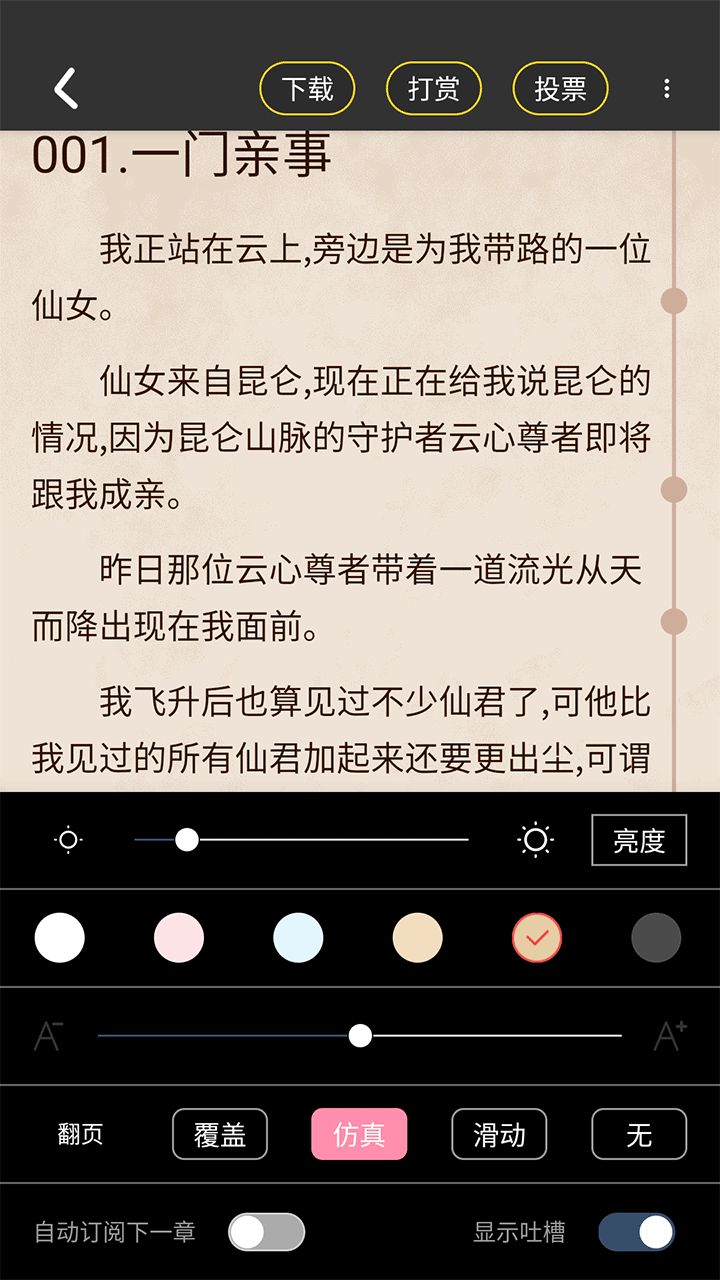Tap the 亮度 brightness button
The height and width of the screenshot is (1280, 720).
coord(639,840)
